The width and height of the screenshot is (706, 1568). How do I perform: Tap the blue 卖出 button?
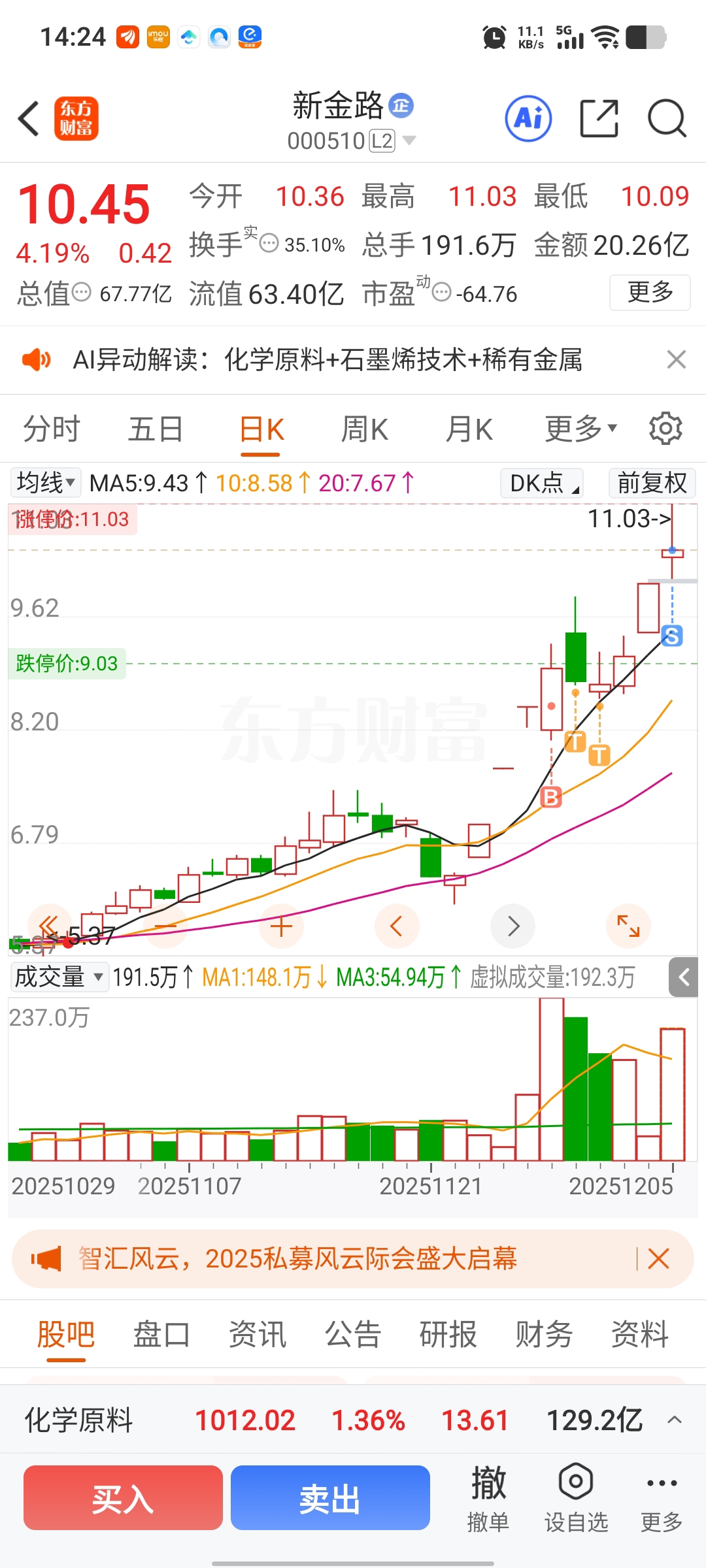[330, 1497]
